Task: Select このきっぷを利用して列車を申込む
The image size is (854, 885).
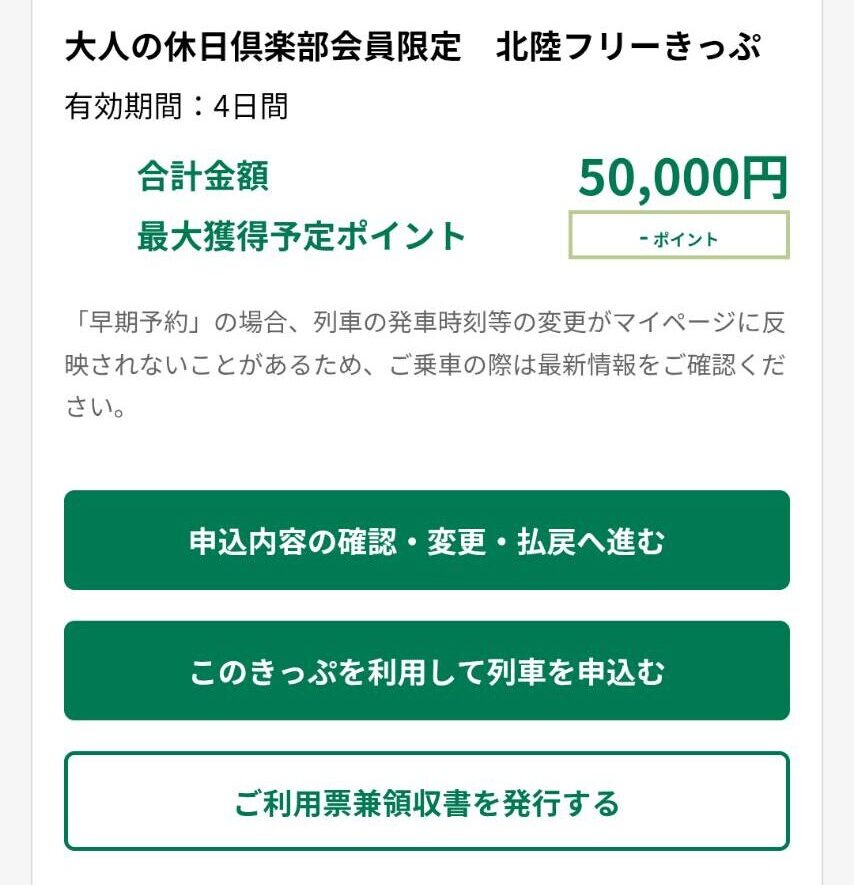Action: (x=427, y=671)
